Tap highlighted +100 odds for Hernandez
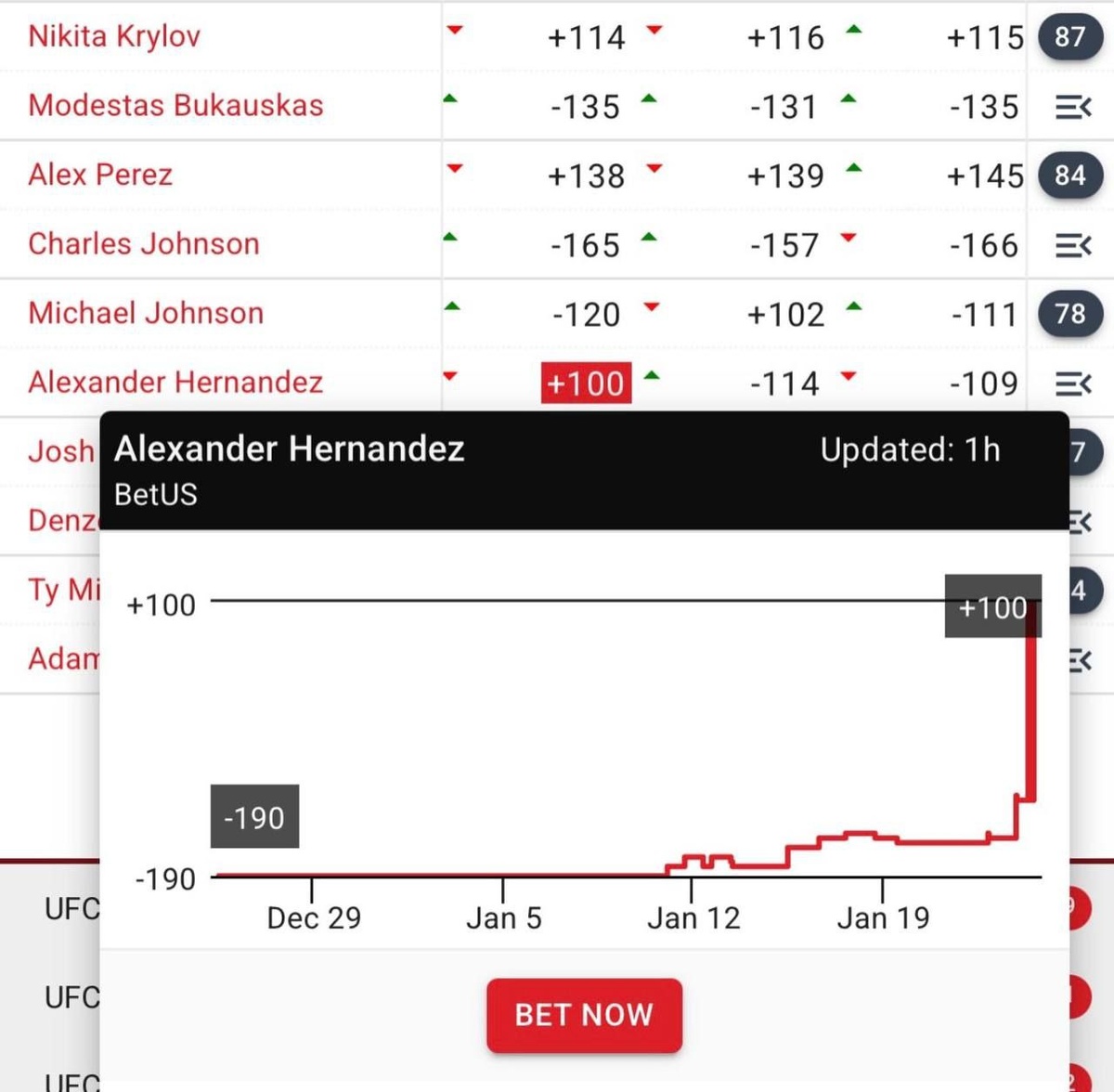 [586, 383]
